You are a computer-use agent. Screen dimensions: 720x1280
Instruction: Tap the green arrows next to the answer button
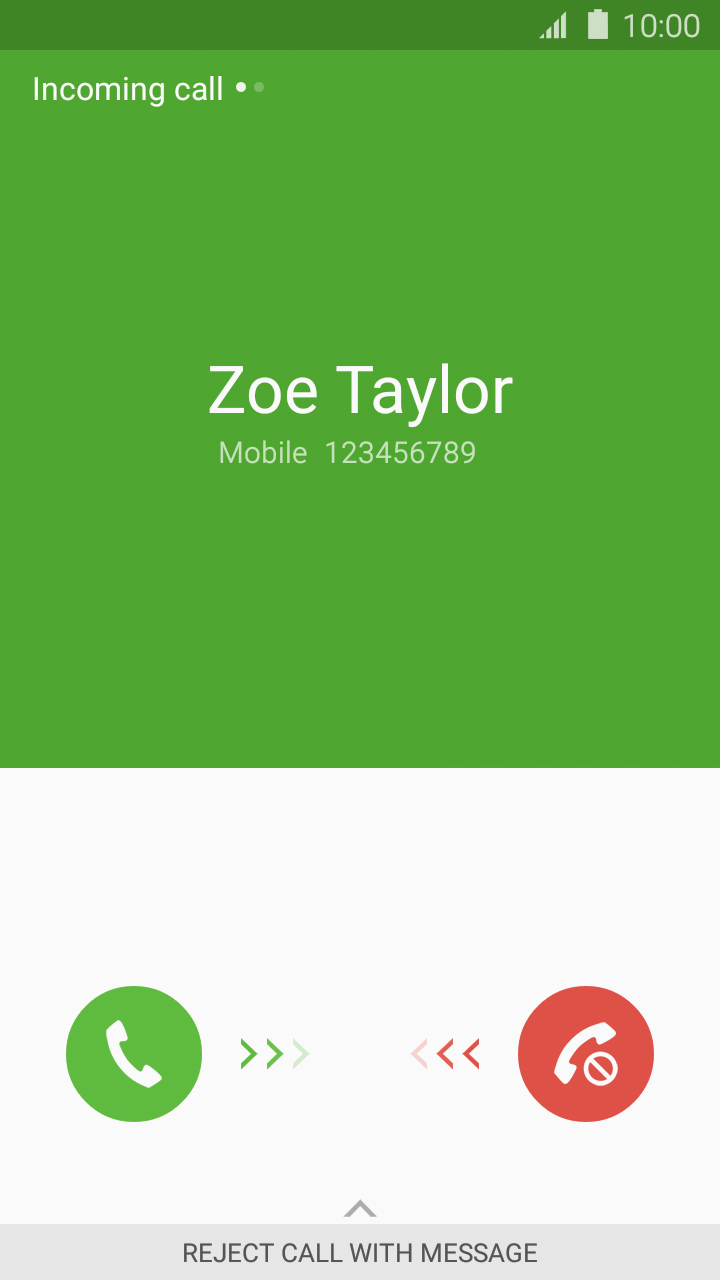click(274, 1053)
